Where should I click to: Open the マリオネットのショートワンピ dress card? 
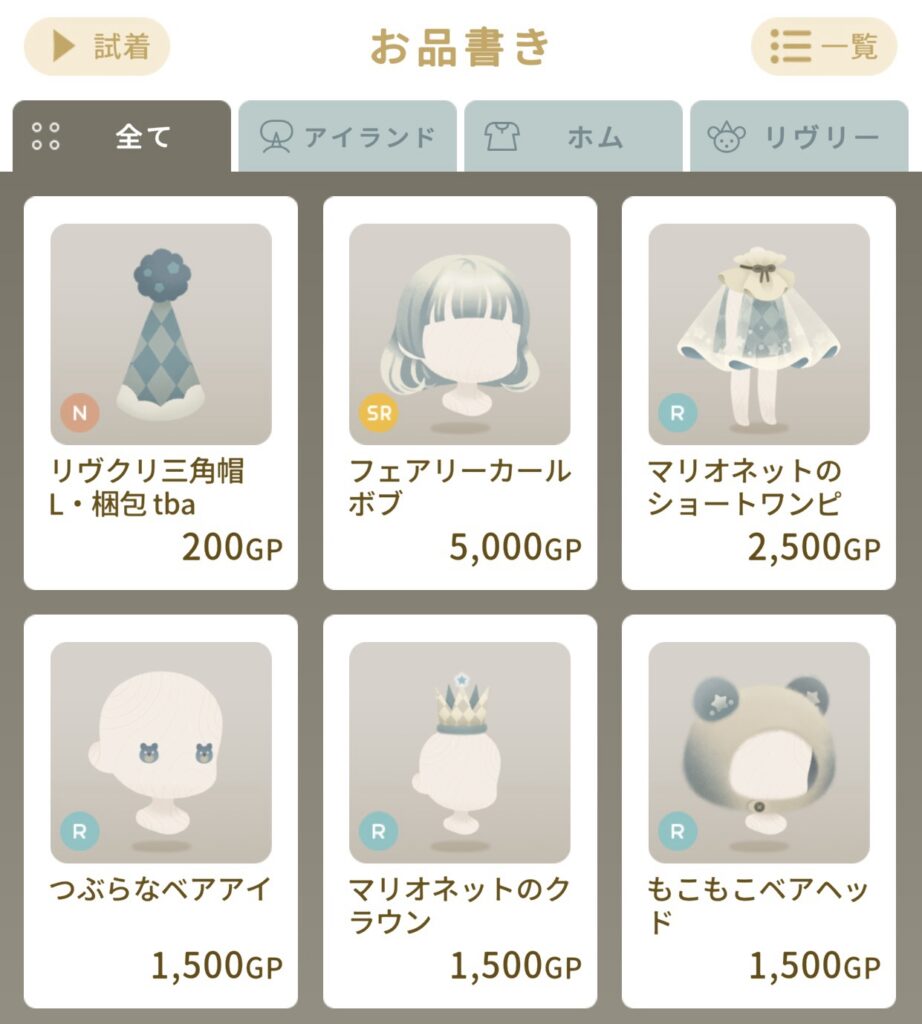[759, 393]
